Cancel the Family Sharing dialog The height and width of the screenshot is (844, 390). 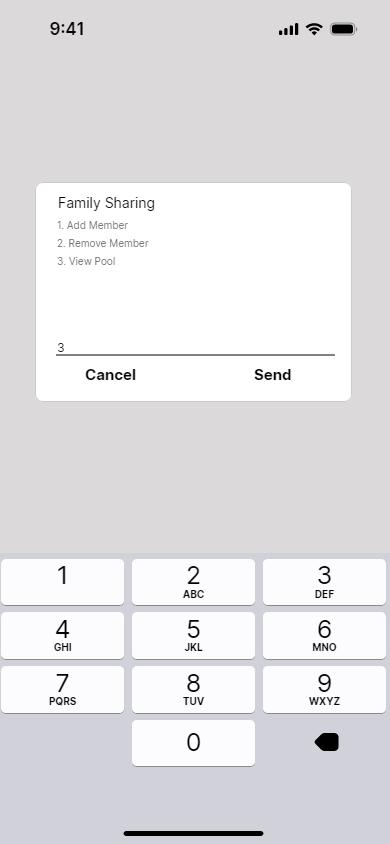click(110, 375)
